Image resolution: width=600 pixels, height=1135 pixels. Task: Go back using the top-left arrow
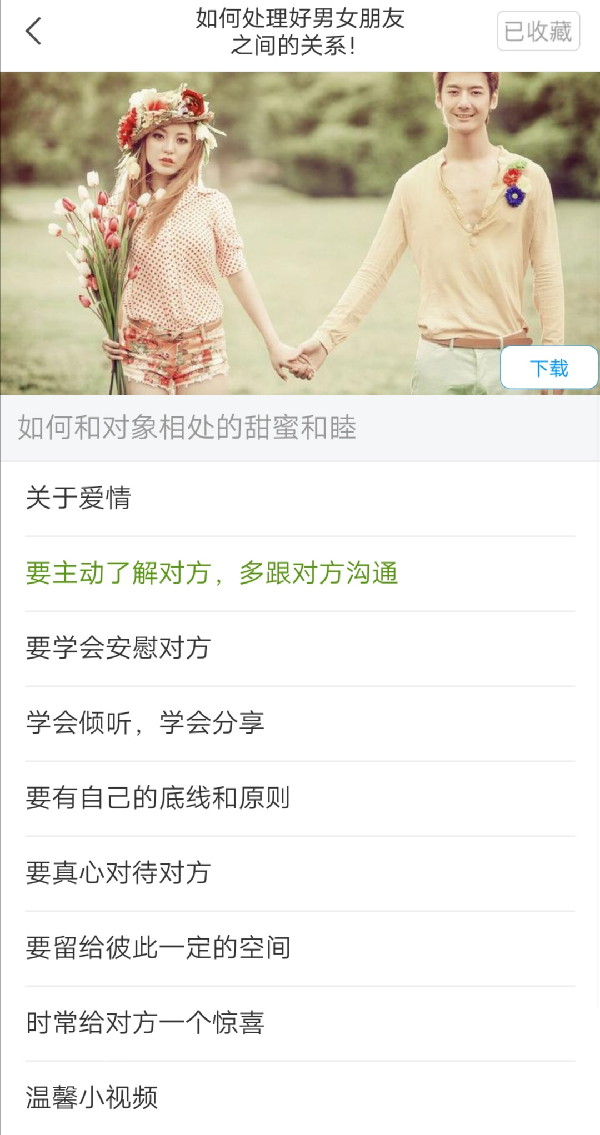[34, 31]
